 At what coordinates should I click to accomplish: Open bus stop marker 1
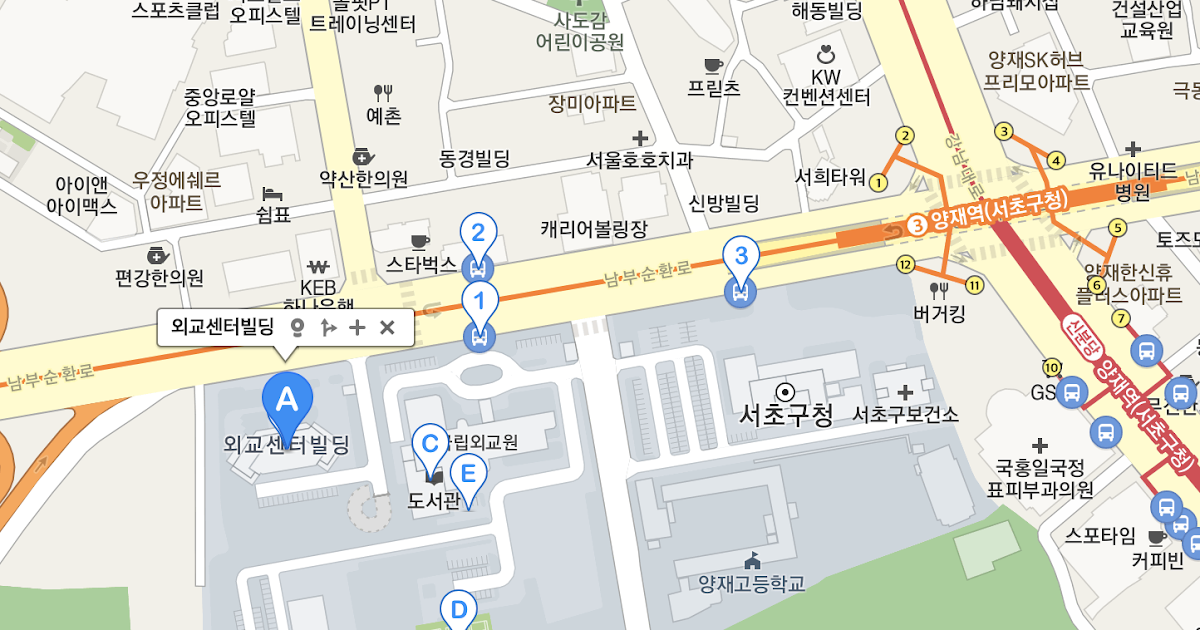(x=479, y=301)
